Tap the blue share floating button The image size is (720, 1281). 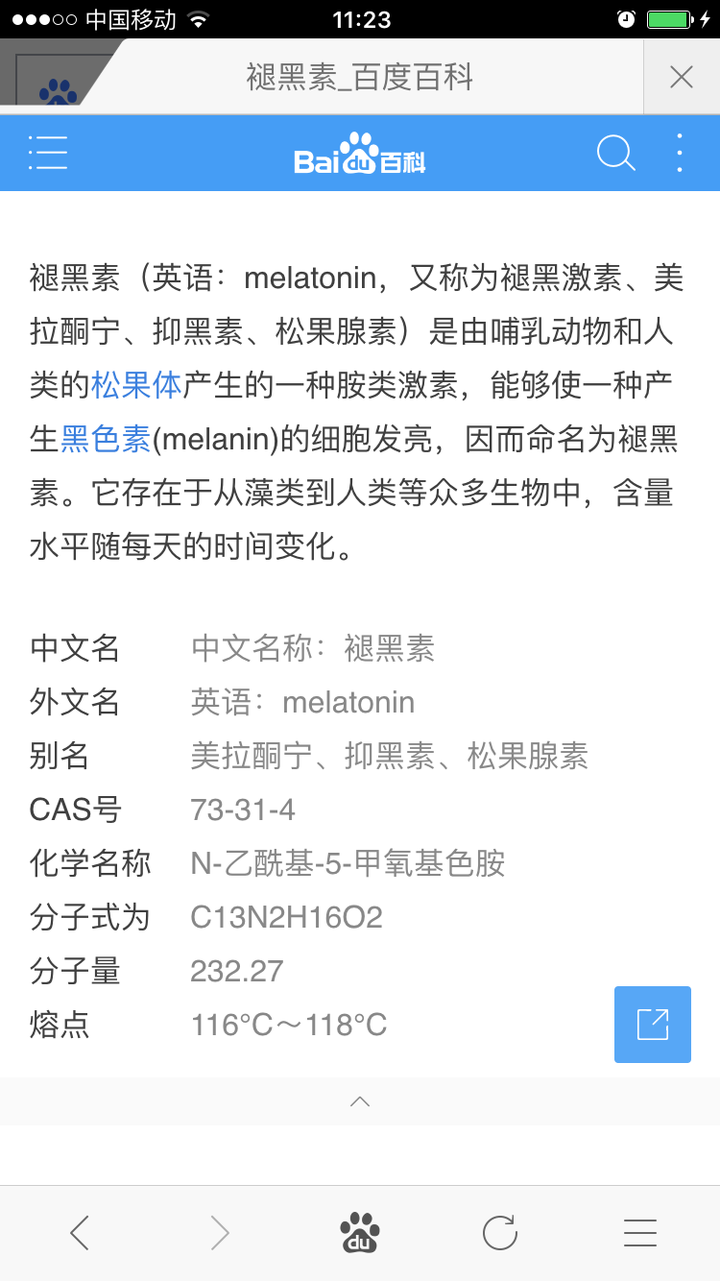652,1024
